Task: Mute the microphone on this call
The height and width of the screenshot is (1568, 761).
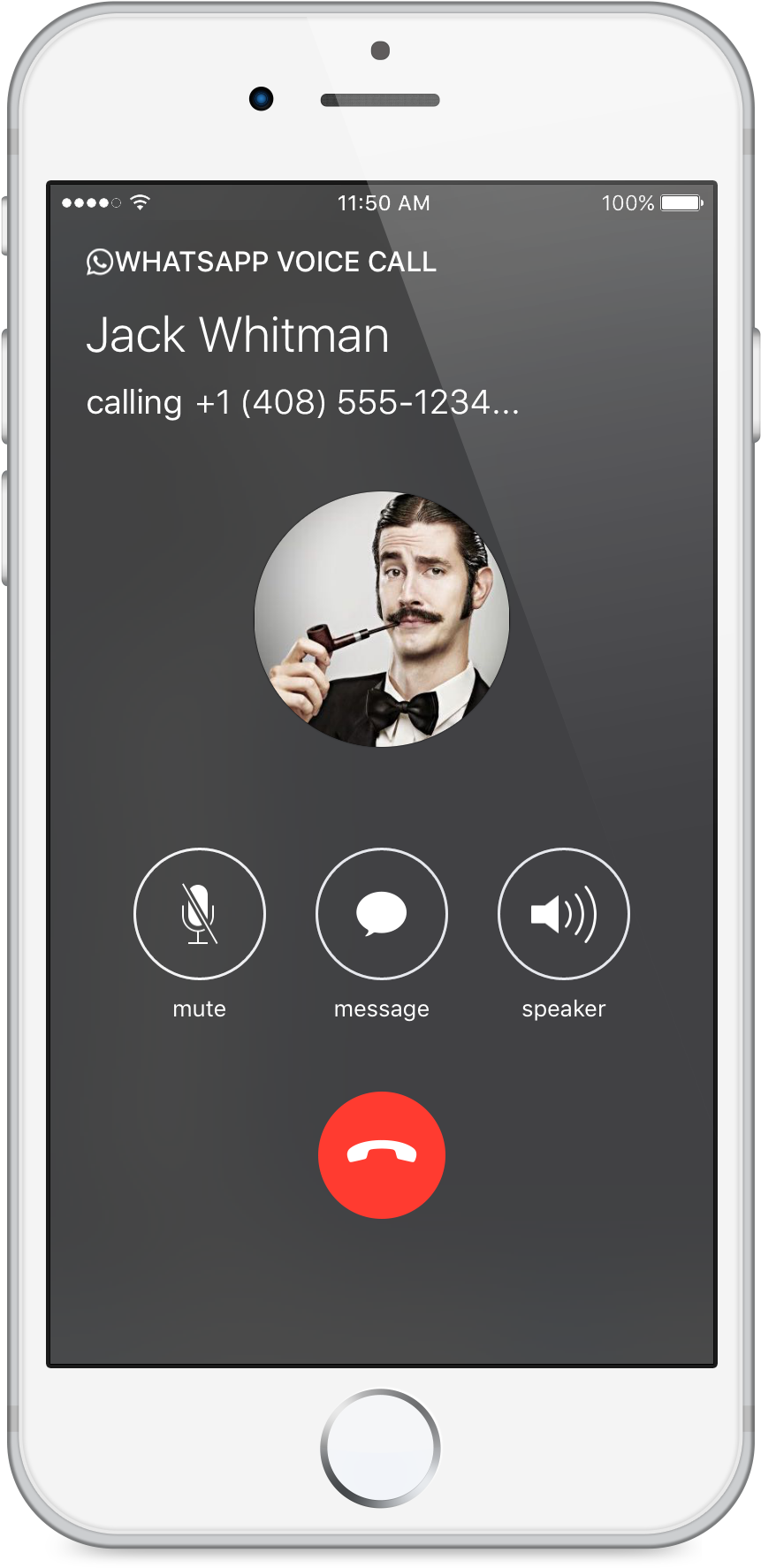Action: tap(200, 913)
